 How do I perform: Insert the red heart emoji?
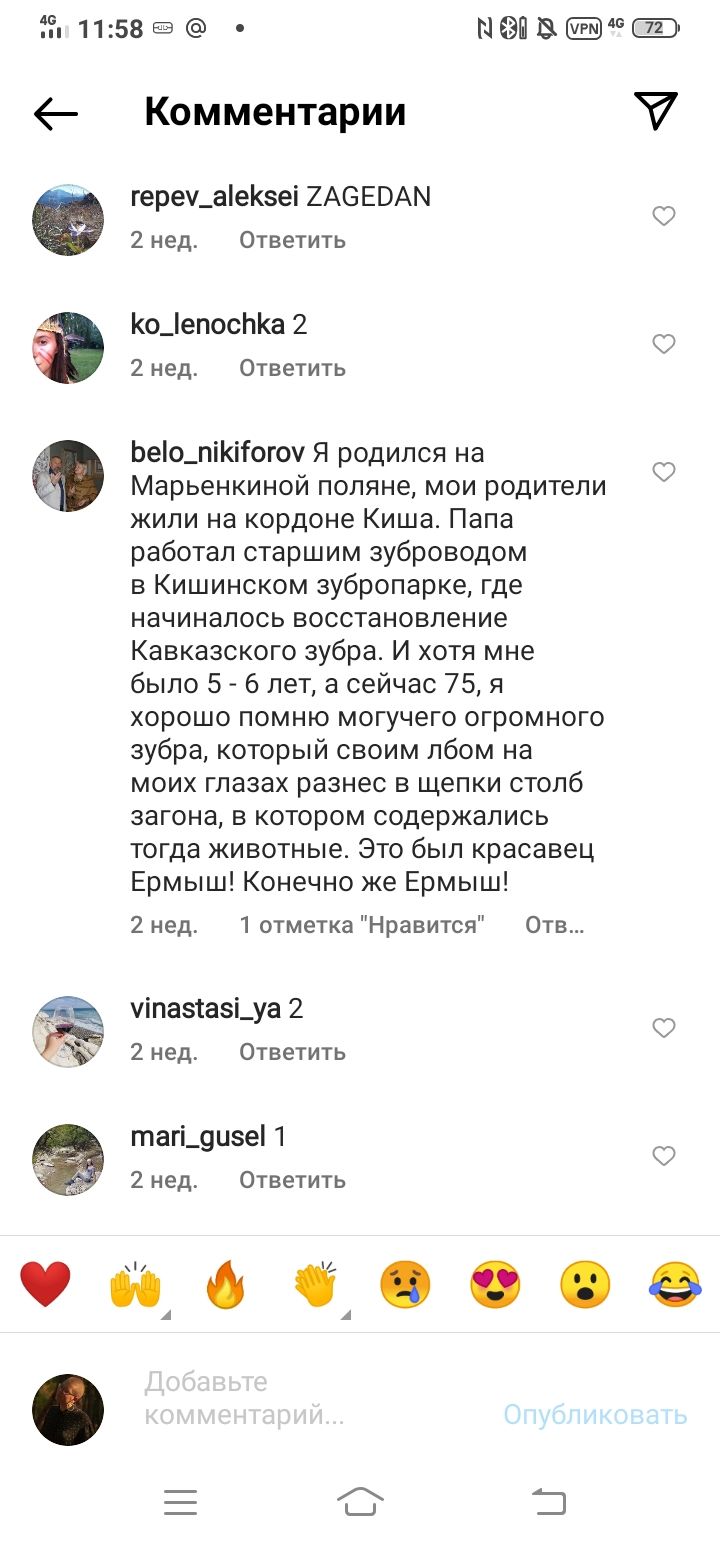(x=45, y=1284)
